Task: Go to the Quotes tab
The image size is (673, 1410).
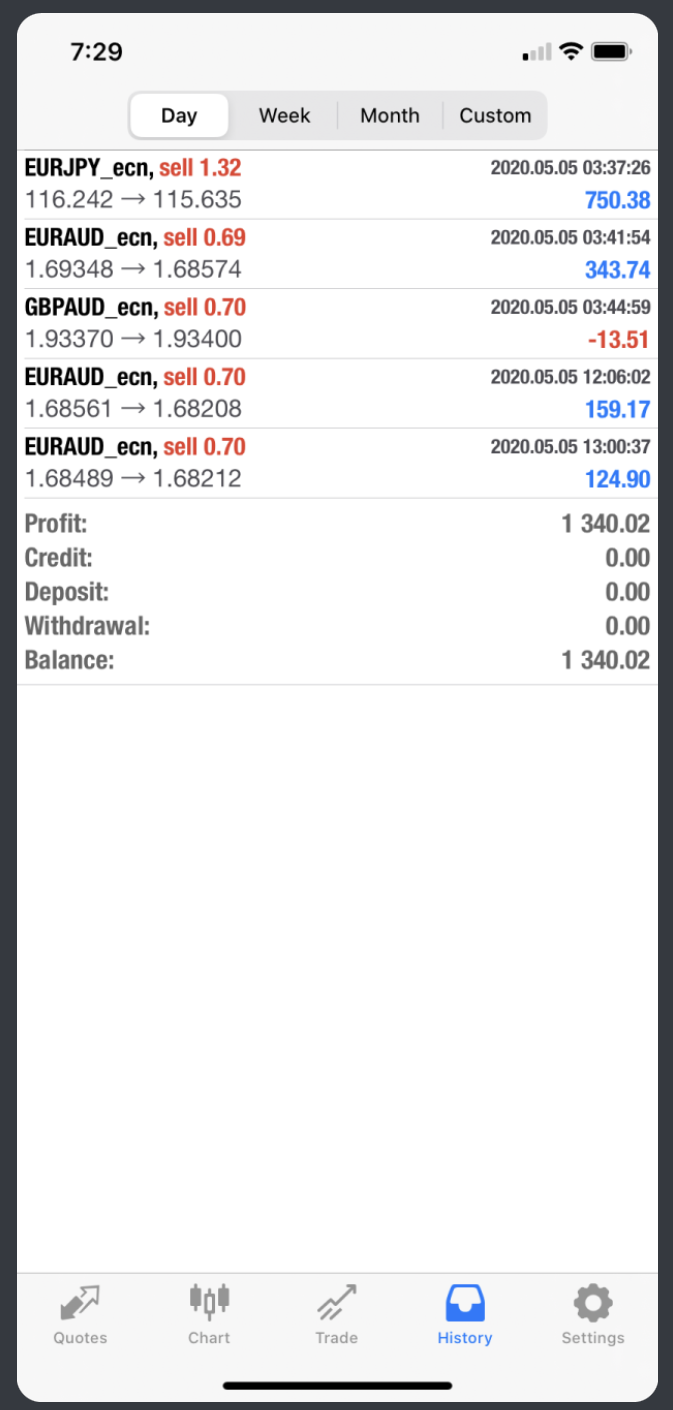Action: pos(80,1315)
